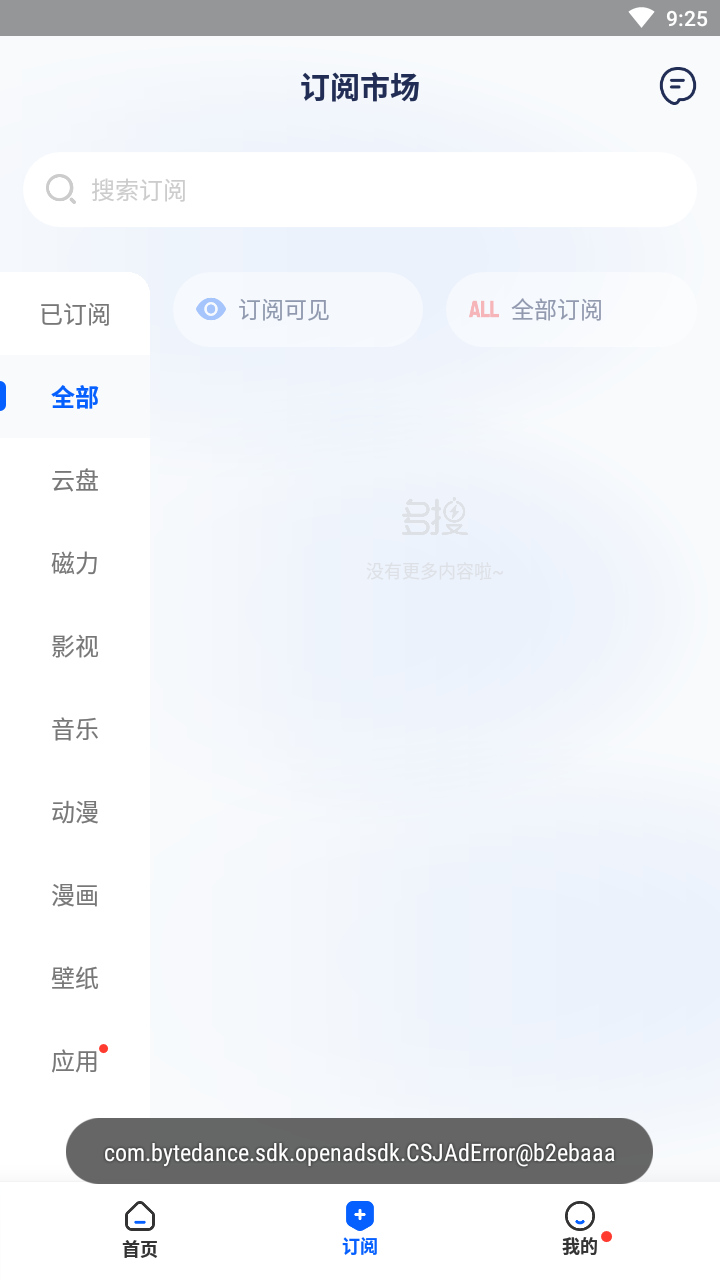The image size is (720, 1280).
Task: Tap the 搜索订阅 search box
Action: (360, 190)
